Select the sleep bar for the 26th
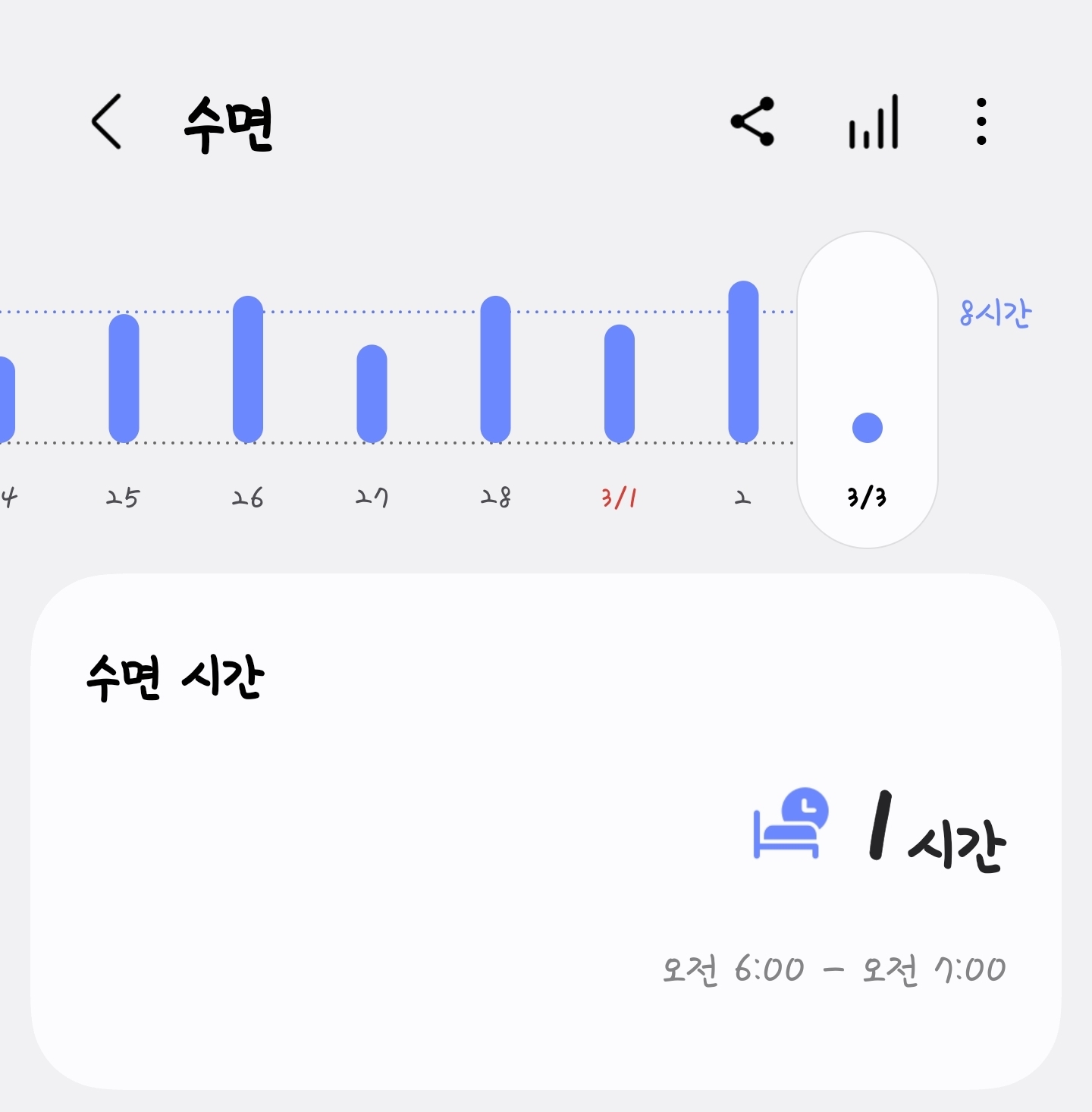1092x1112 pixels. tap(248, 369)
